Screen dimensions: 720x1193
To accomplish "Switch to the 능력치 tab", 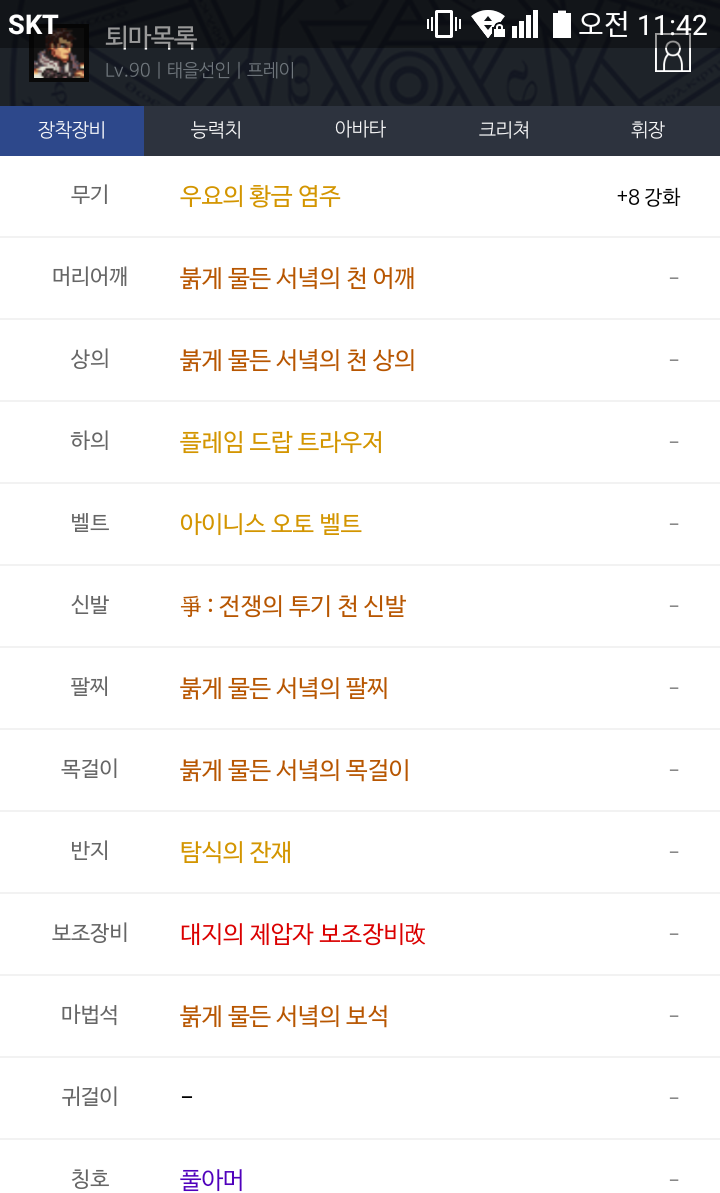I will click(x=216, y=130).
